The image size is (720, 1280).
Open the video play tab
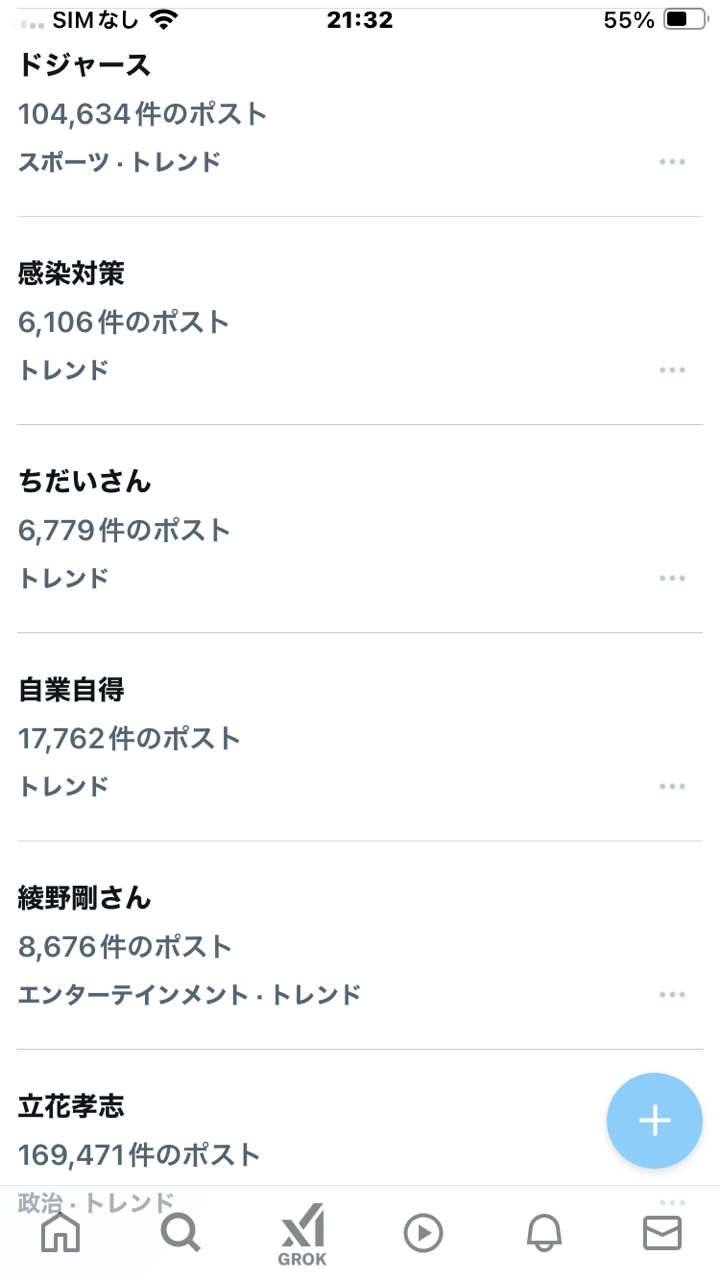pos(423,1233)
